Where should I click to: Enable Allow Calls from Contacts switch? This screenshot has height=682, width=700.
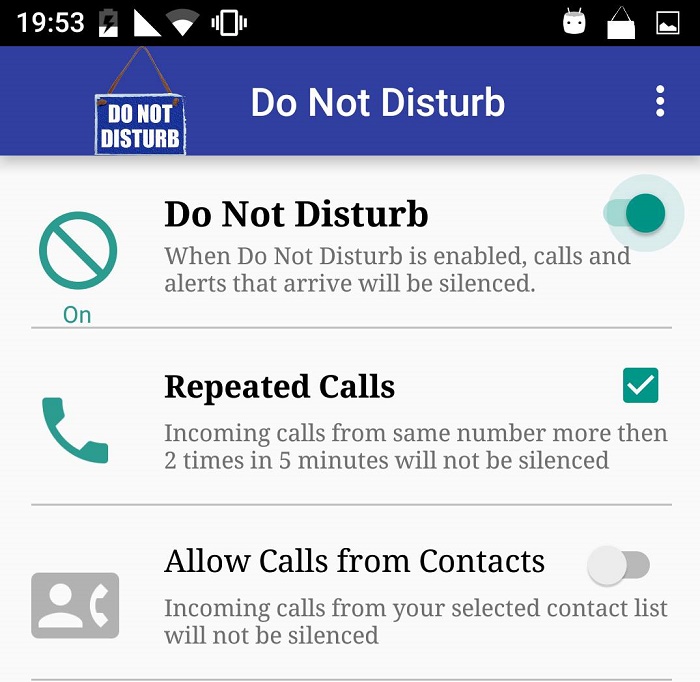click(618, 565)
